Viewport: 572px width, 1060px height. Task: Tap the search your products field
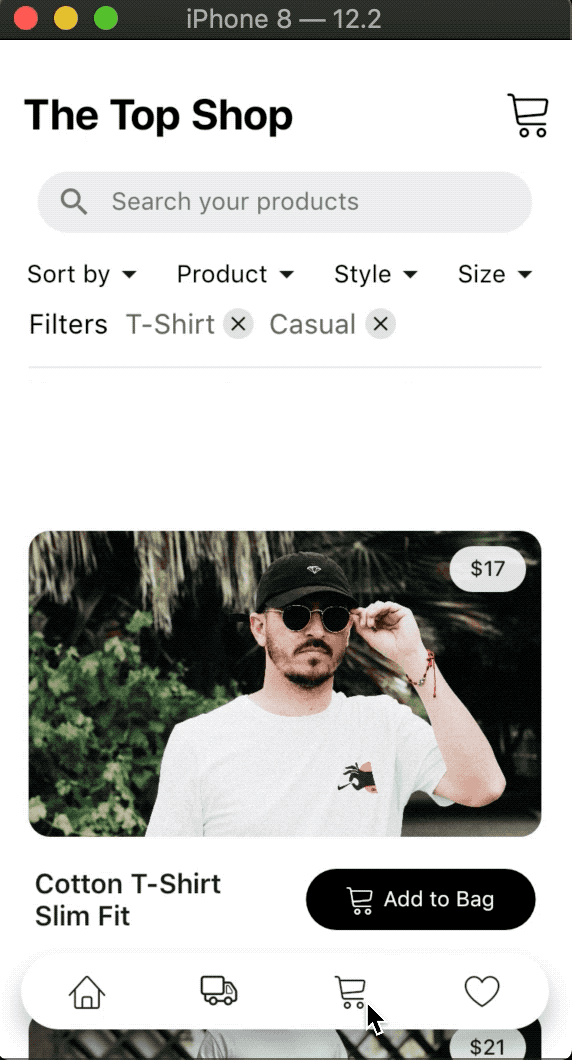[x=285, y=201]
